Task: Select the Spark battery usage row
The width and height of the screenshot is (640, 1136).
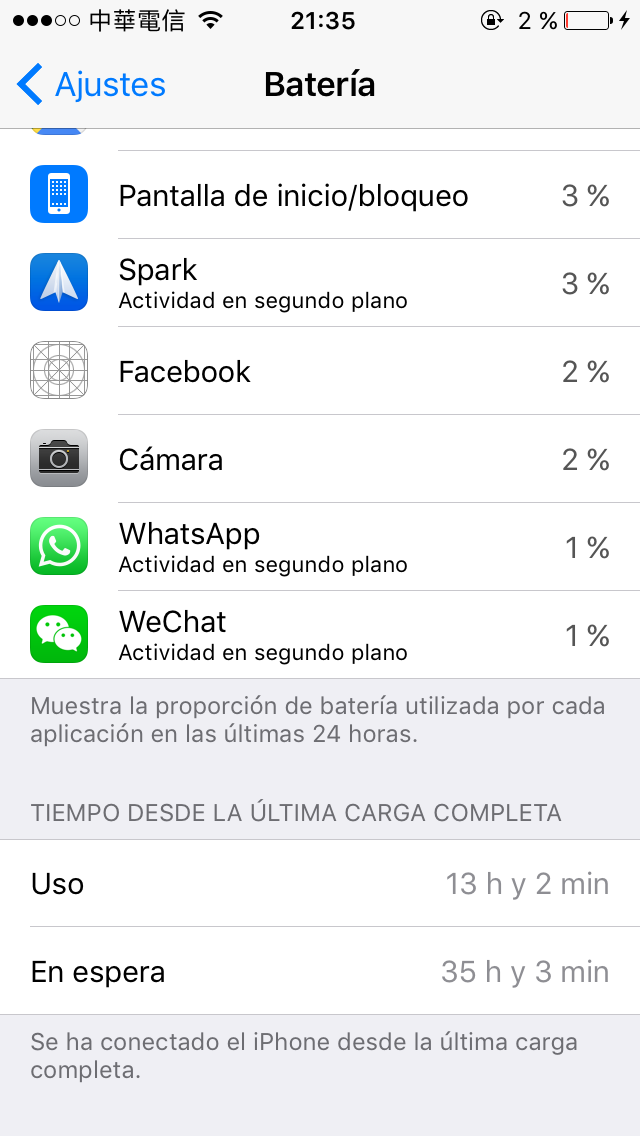Action: point(320,283)
